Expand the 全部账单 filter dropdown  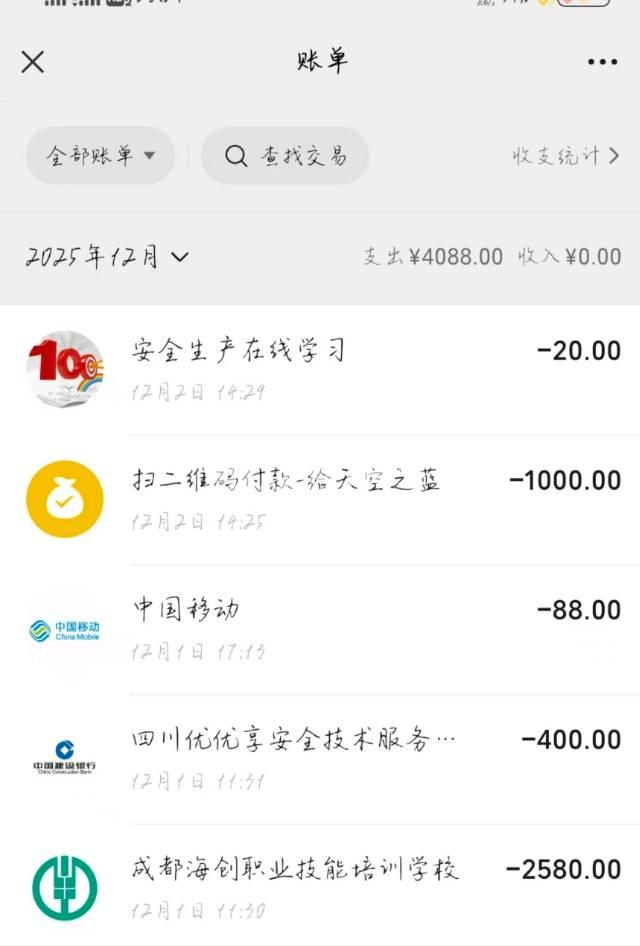[100, 156]
